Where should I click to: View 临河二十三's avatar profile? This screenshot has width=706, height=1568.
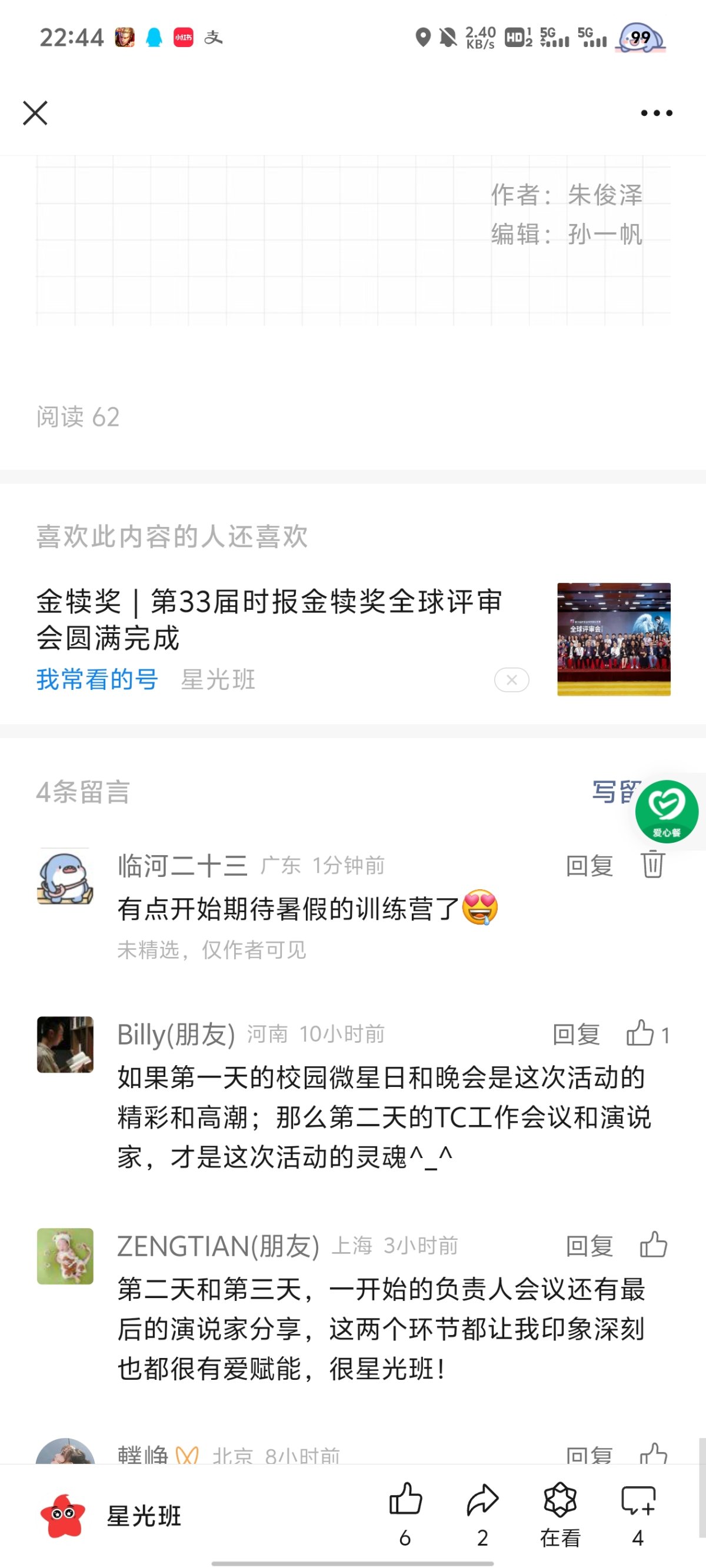[x=65, y=876]
